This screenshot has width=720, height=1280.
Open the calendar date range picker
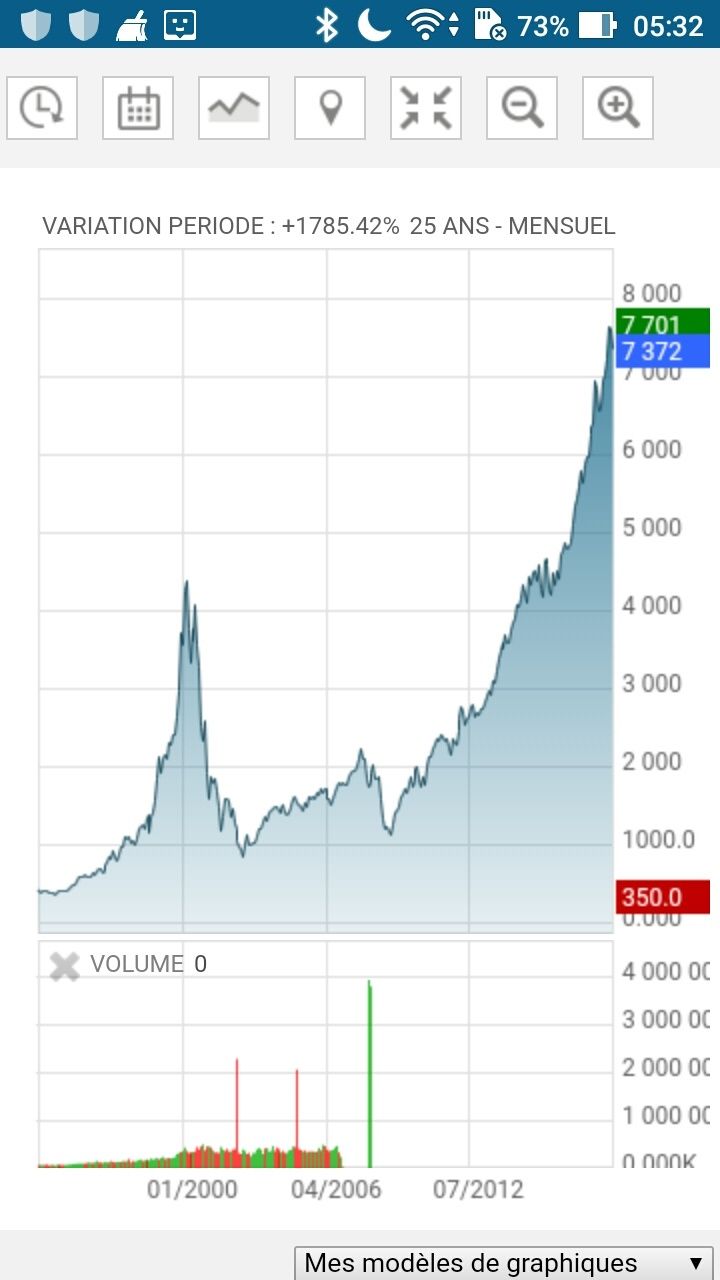[138, 108]
